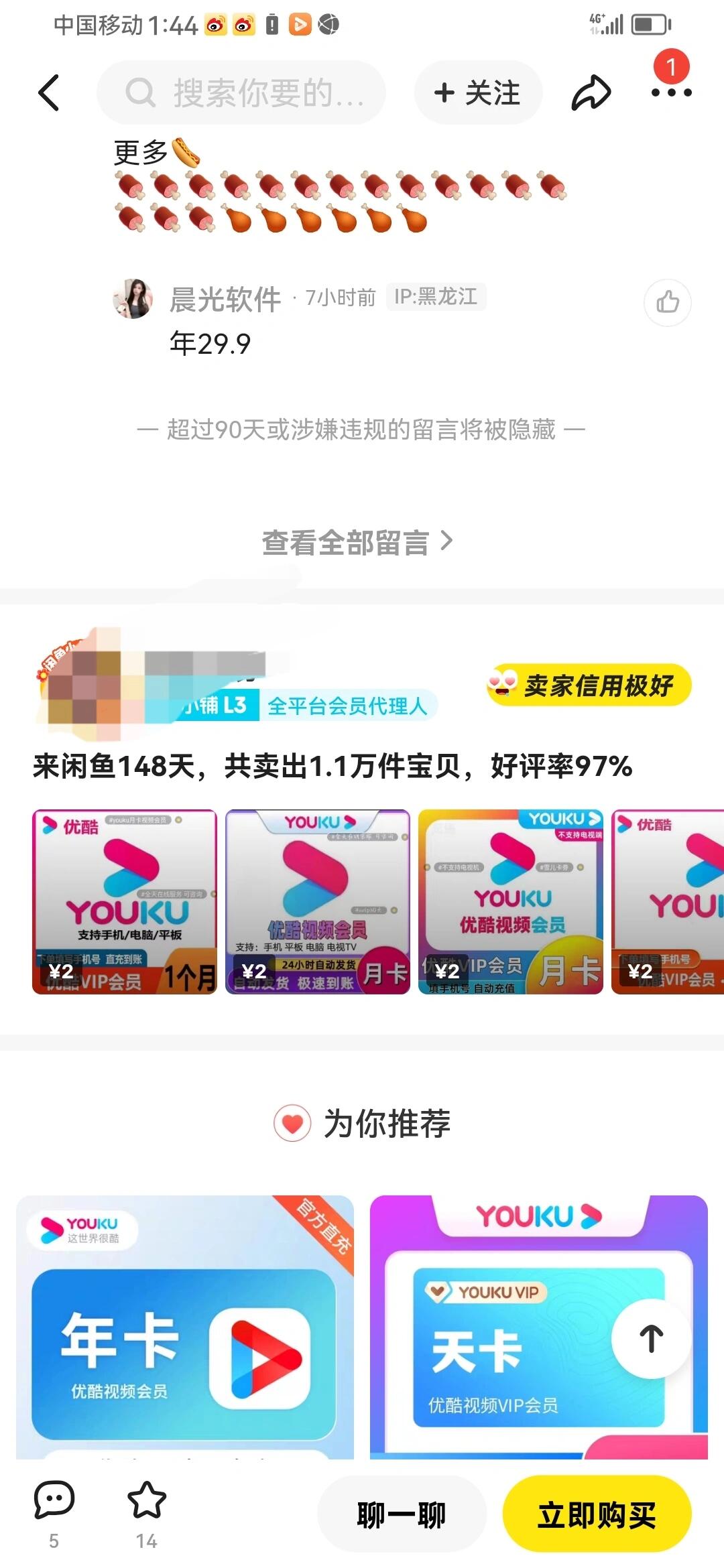Open 晨光软件's profile avatar
This screenshot has width=724, height=1568.
click(133, 299)
